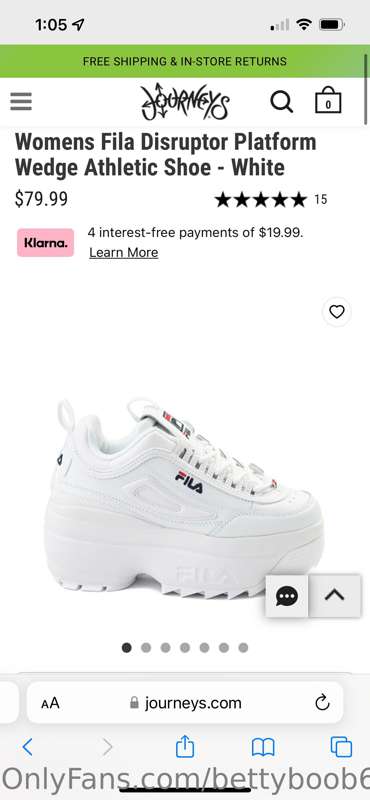Reload the page
This screenshot has height=800, width=370.
(x=322, y=703)
